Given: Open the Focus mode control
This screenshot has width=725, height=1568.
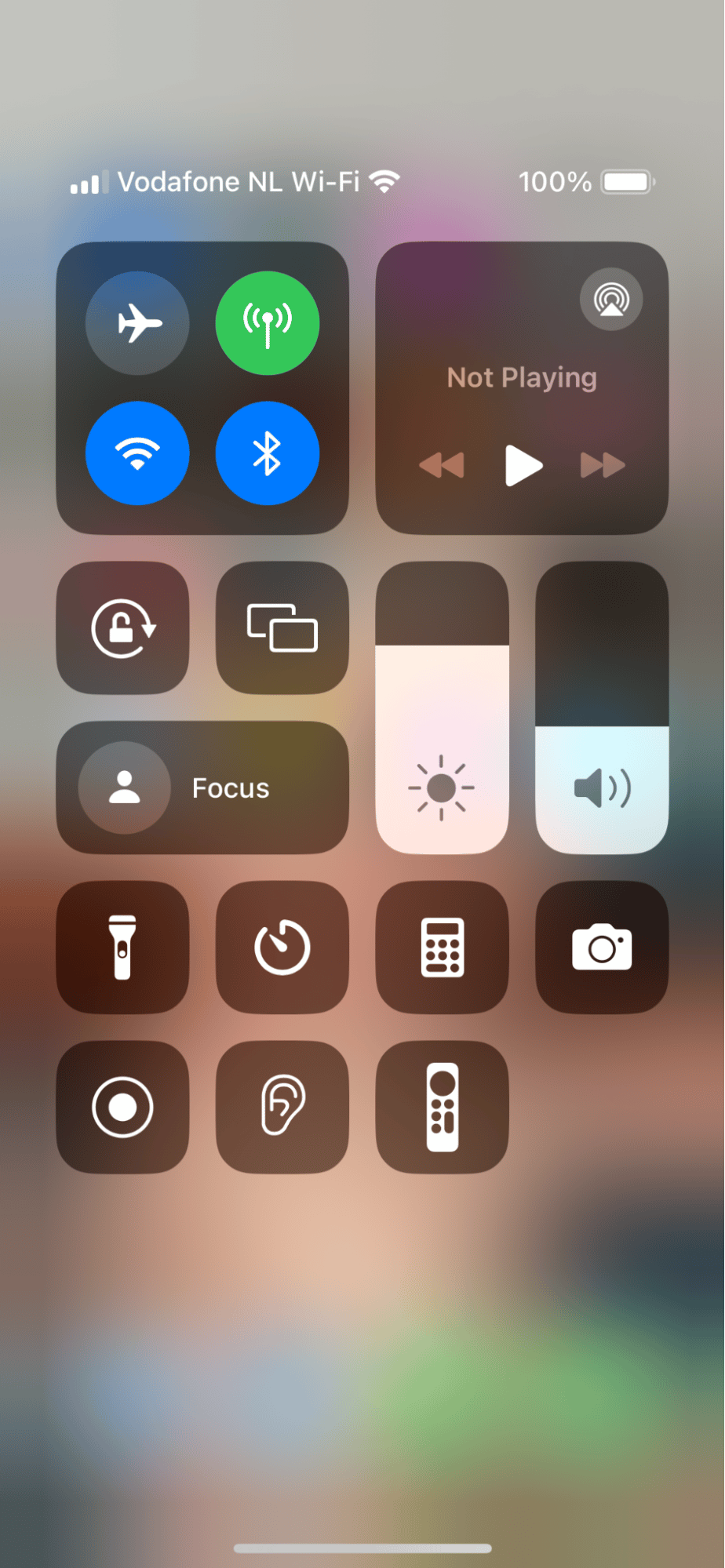Looking at the screenshot, I should point(202,788).
